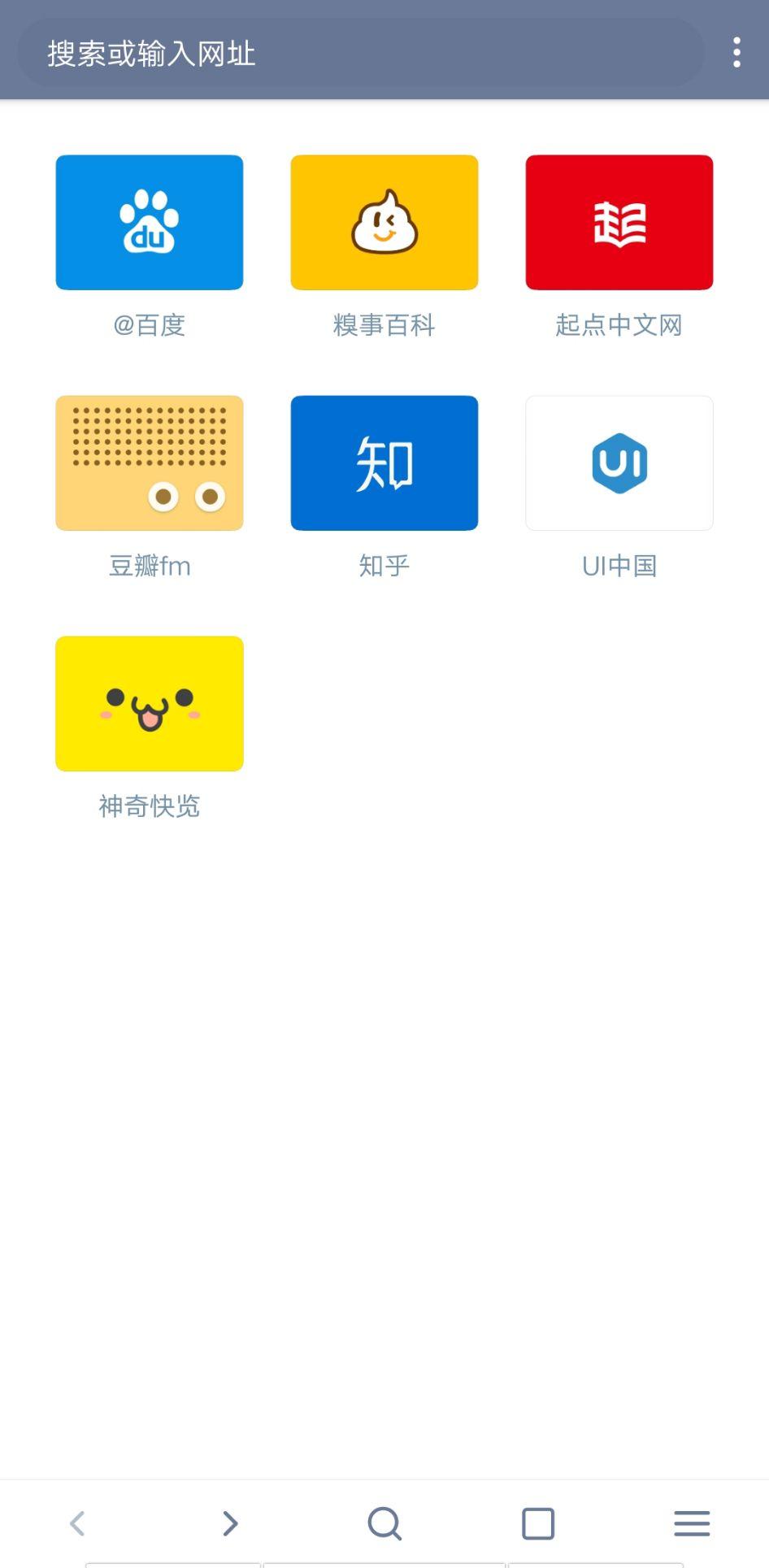This screenshot has height=1568, width=769.
Task: Visit the 起点中文网 shortcut
Action: [x=619, y=223]
